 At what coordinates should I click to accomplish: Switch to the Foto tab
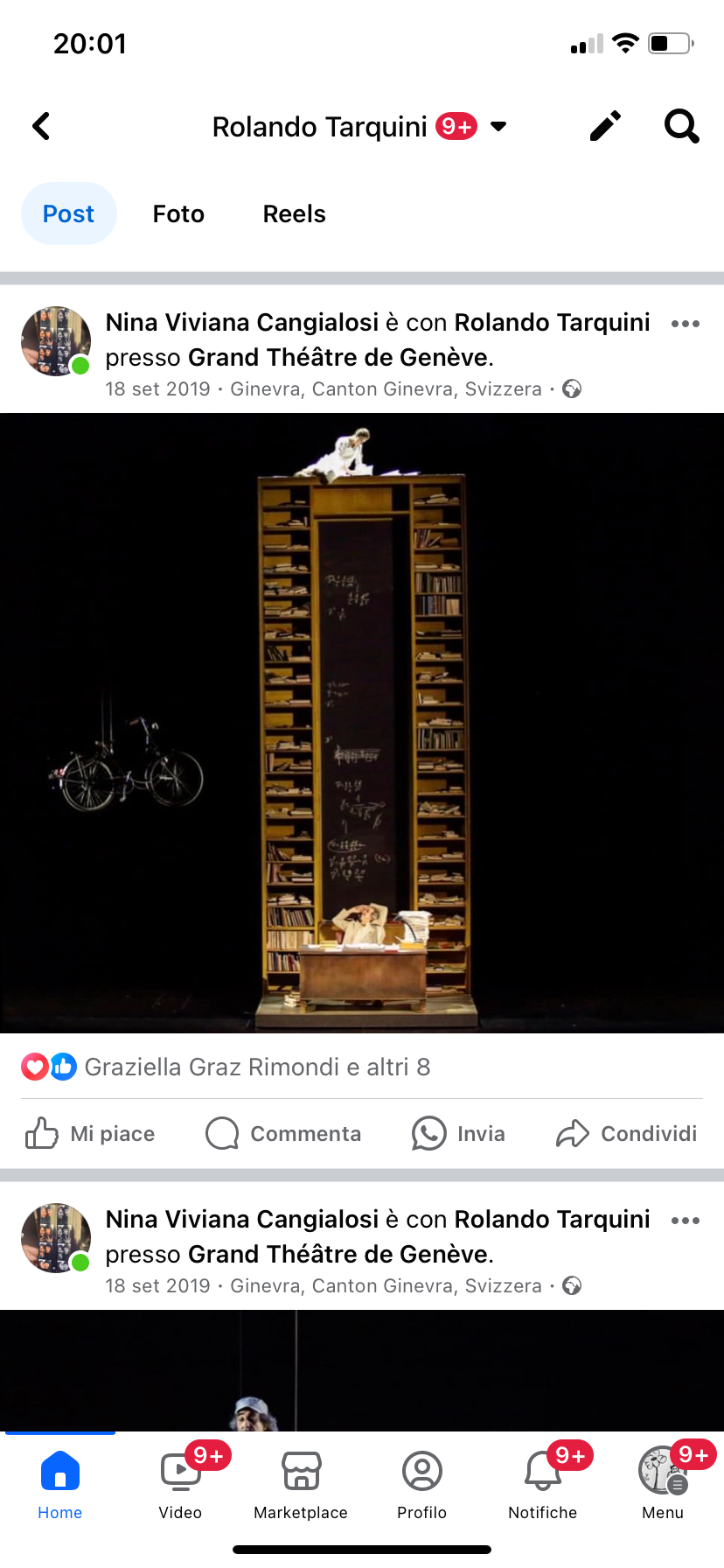click(178, 214)
